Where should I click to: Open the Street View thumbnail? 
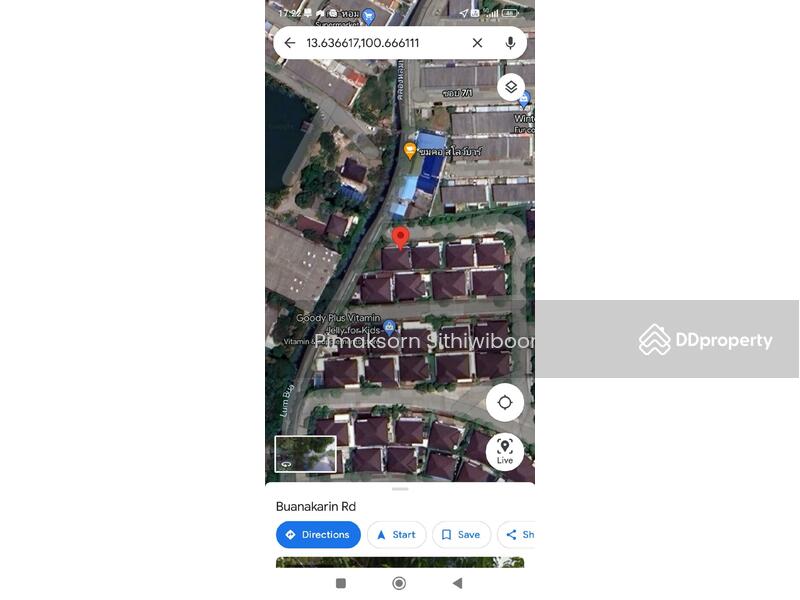306,454
